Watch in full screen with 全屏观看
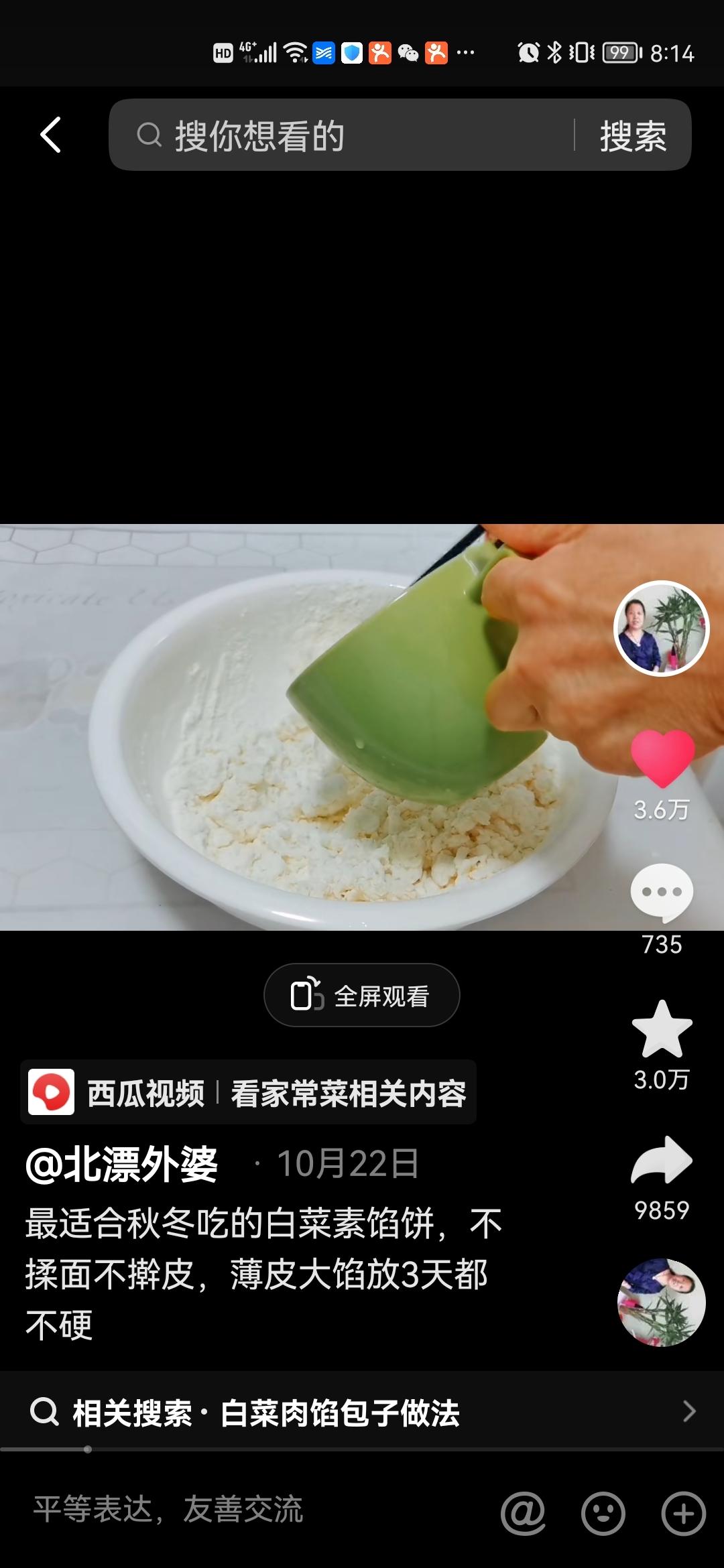 362,995
